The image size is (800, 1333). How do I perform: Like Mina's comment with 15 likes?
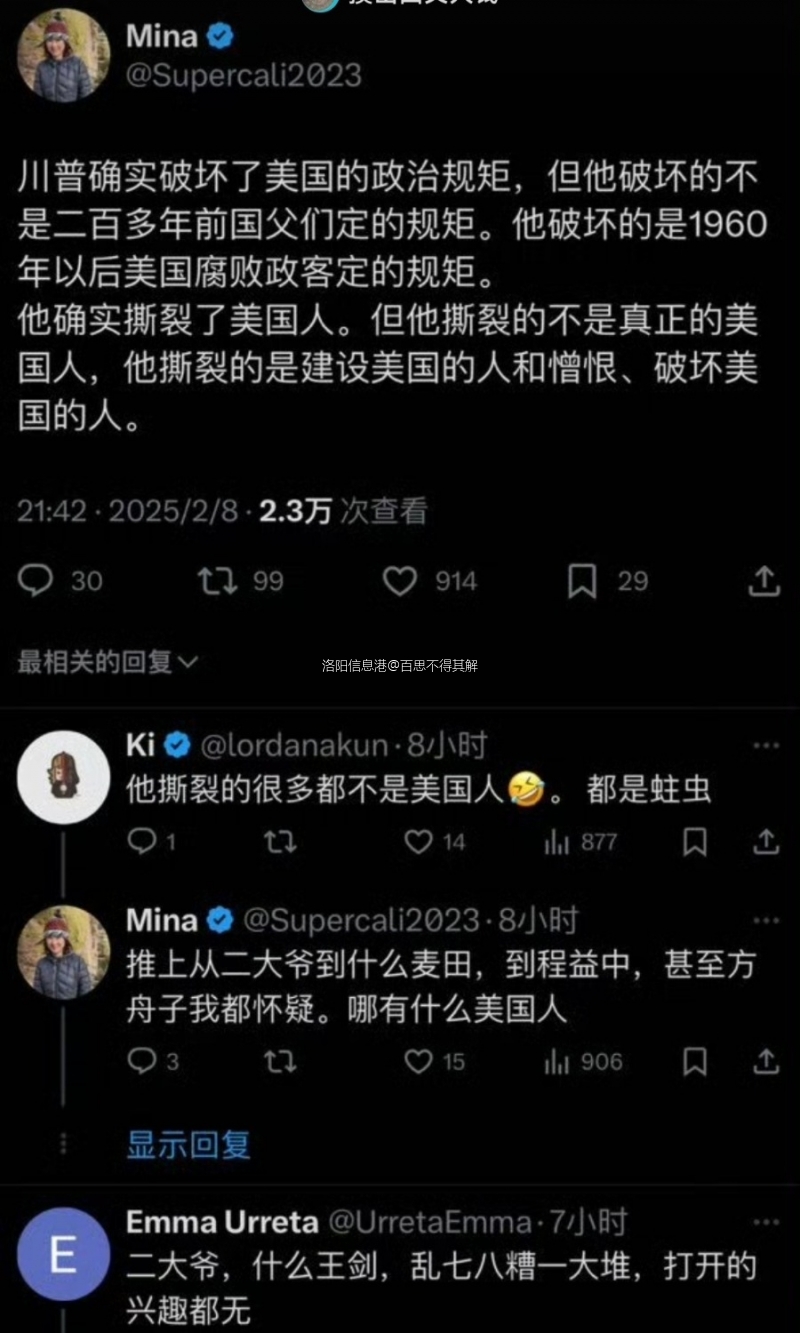click(418, 1061)
